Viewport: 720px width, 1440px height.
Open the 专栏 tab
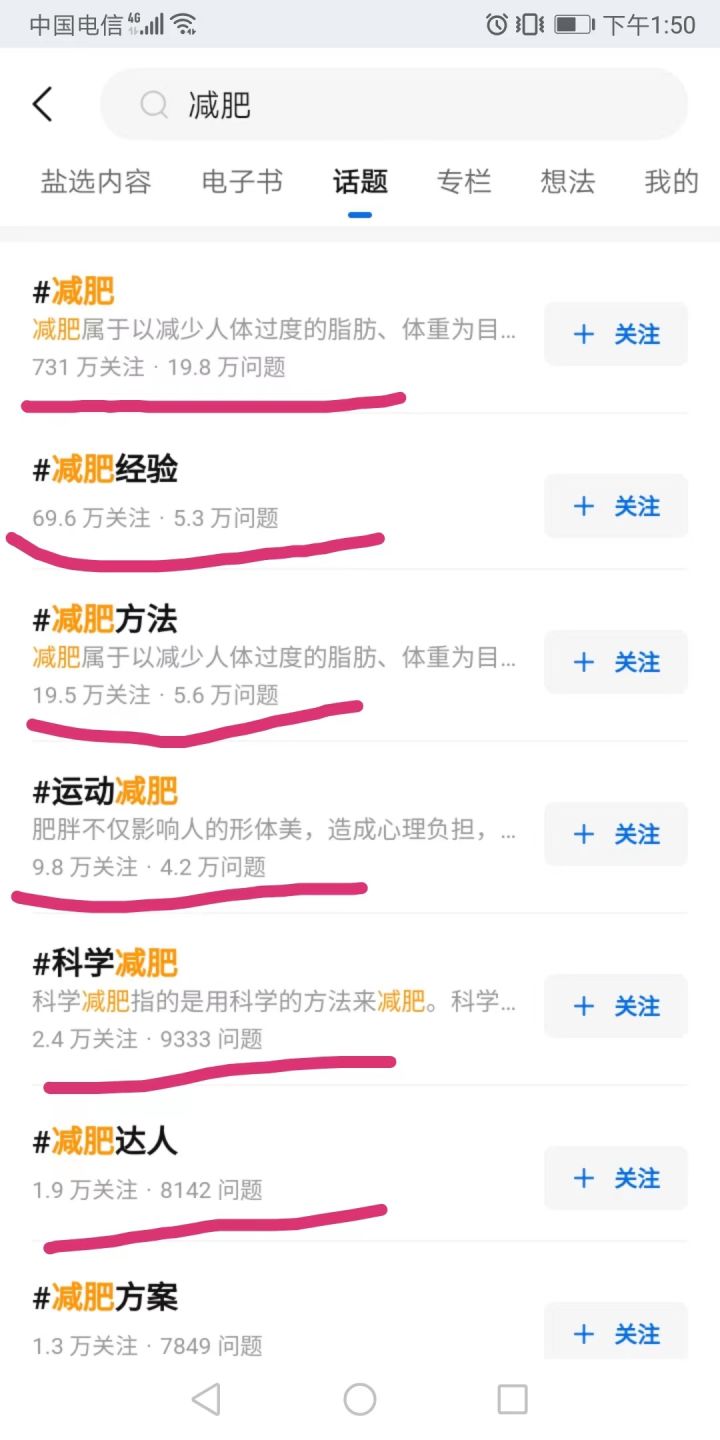463,182
